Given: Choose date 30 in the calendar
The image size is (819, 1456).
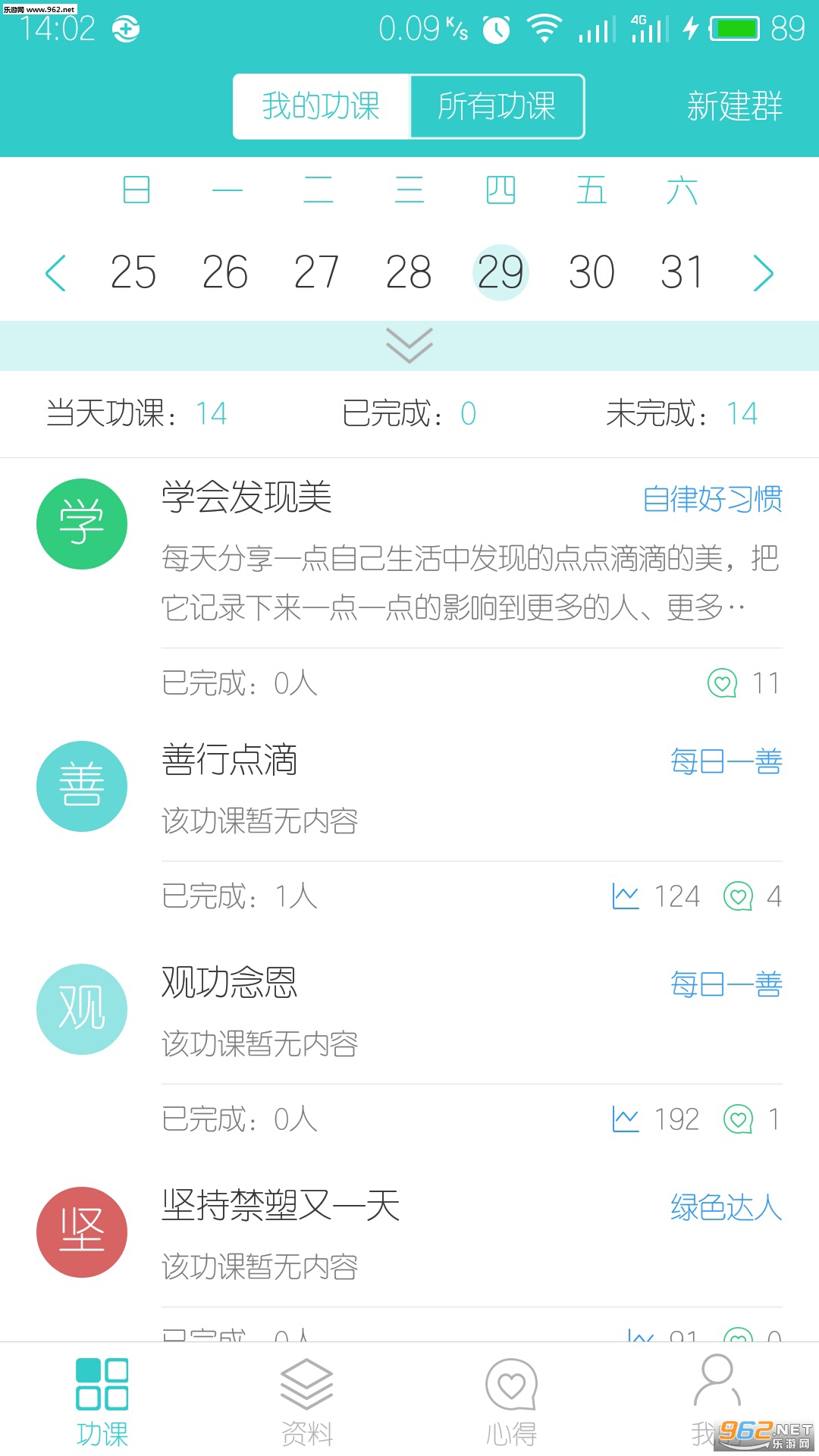Looking at the screenshot, I should click(591, 272).
